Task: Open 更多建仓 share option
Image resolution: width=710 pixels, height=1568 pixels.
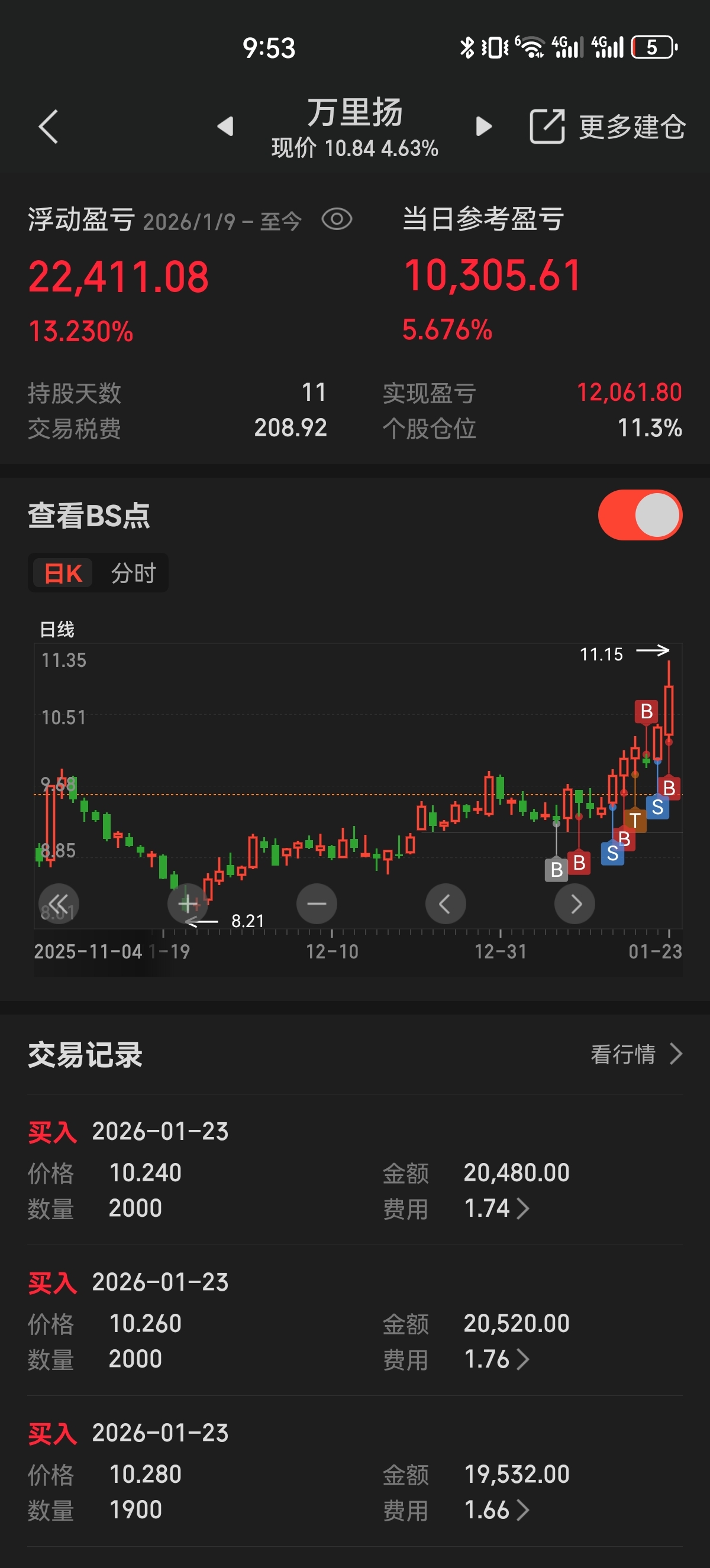Action: (608, 127)
